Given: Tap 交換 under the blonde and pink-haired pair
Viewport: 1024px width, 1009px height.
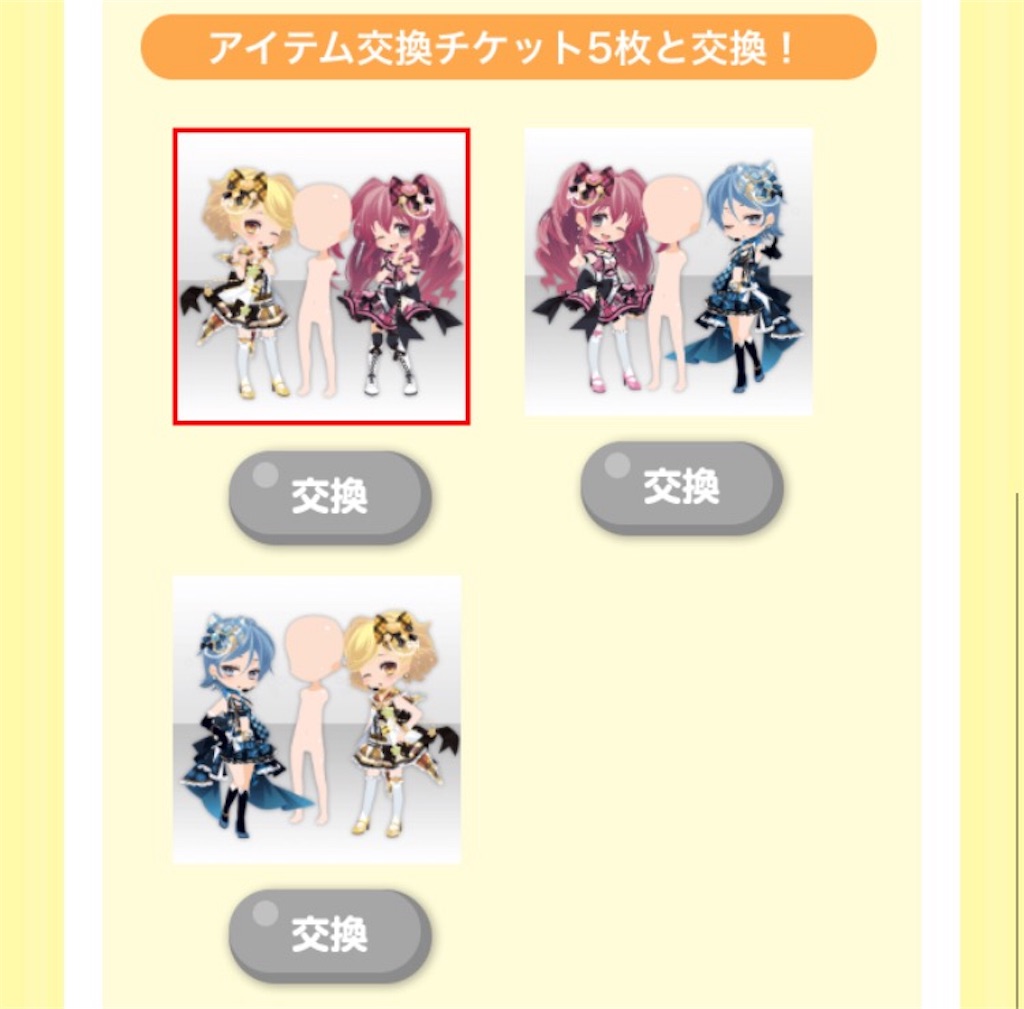Looking at the screenshot, I should coord(329,496).
